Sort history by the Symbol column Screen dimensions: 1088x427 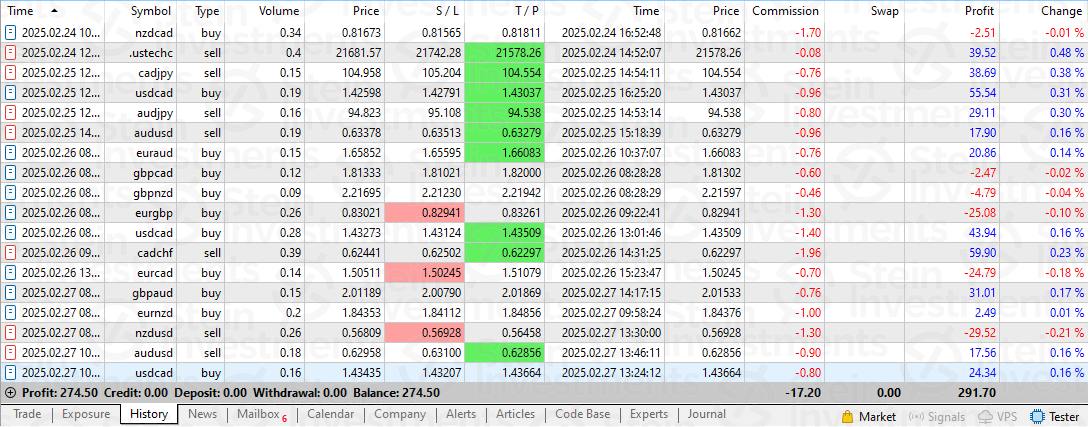click(151, 11)
